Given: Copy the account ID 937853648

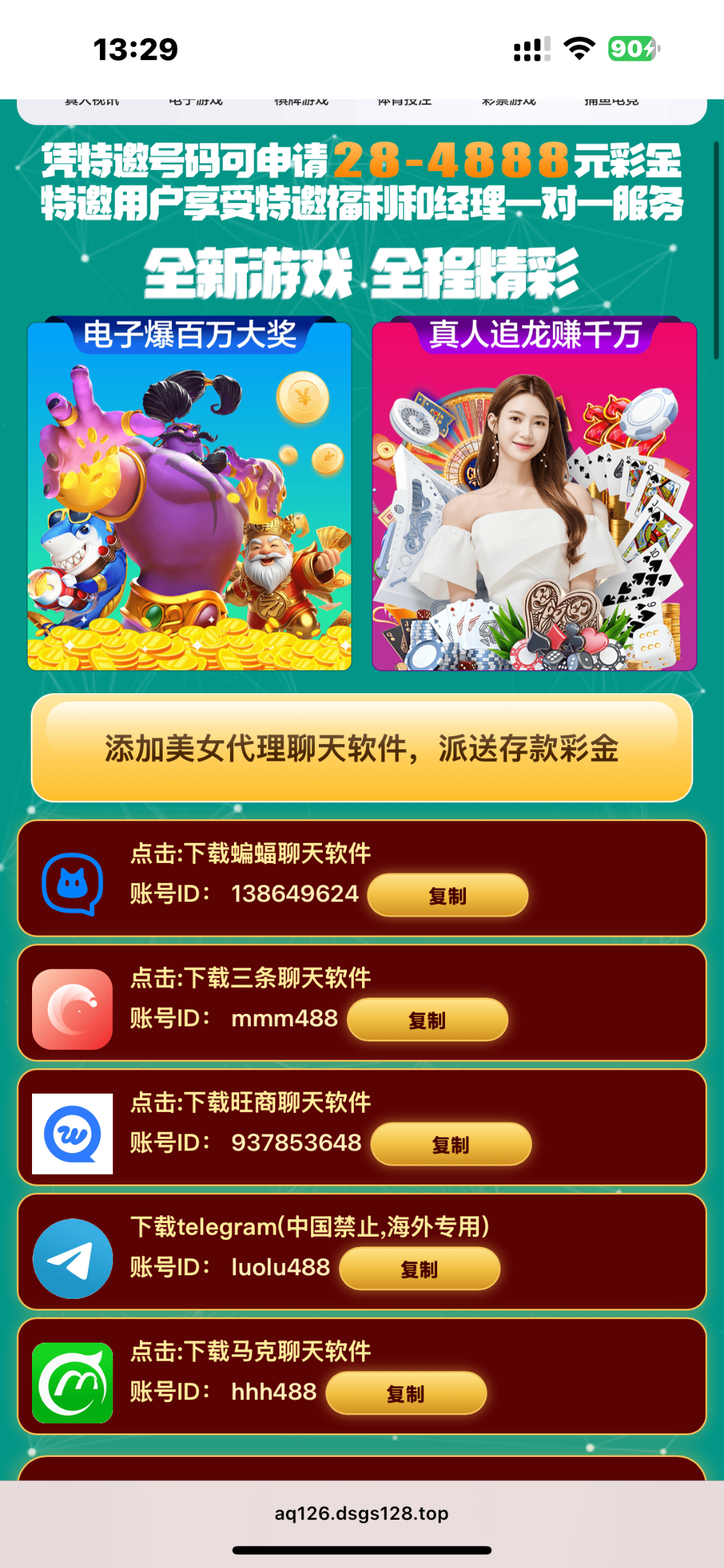Looking at the screenshot, I should [x=451, y=1144].
